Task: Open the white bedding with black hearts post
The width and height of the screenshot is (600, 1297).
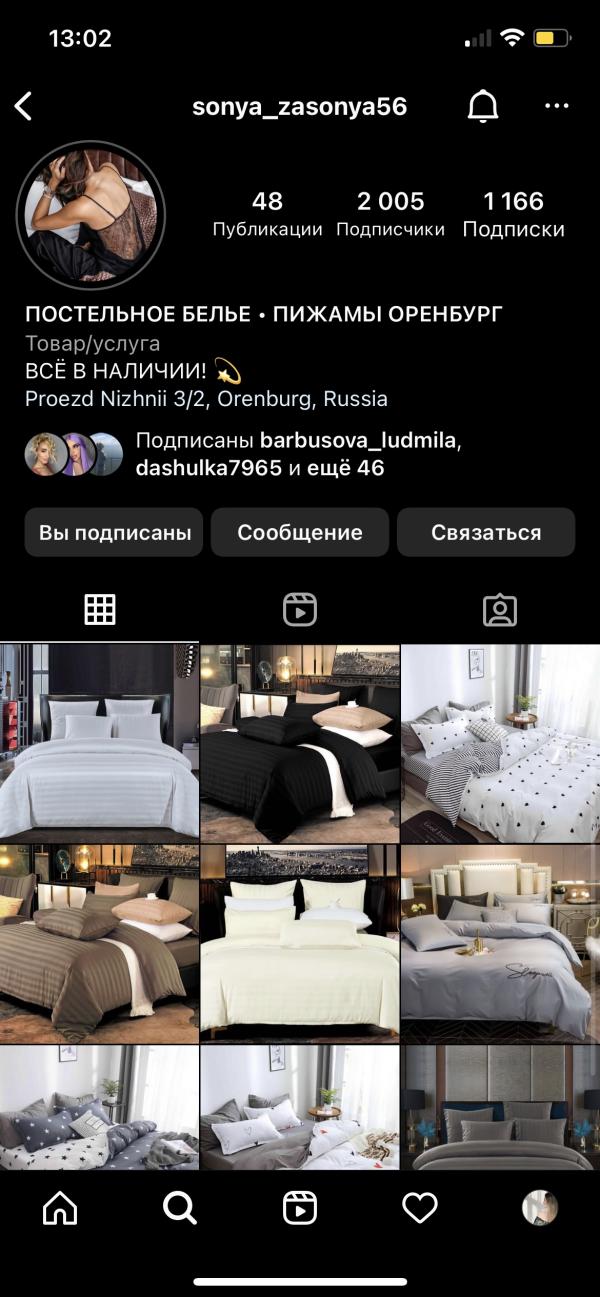Action: click(500, 743)
